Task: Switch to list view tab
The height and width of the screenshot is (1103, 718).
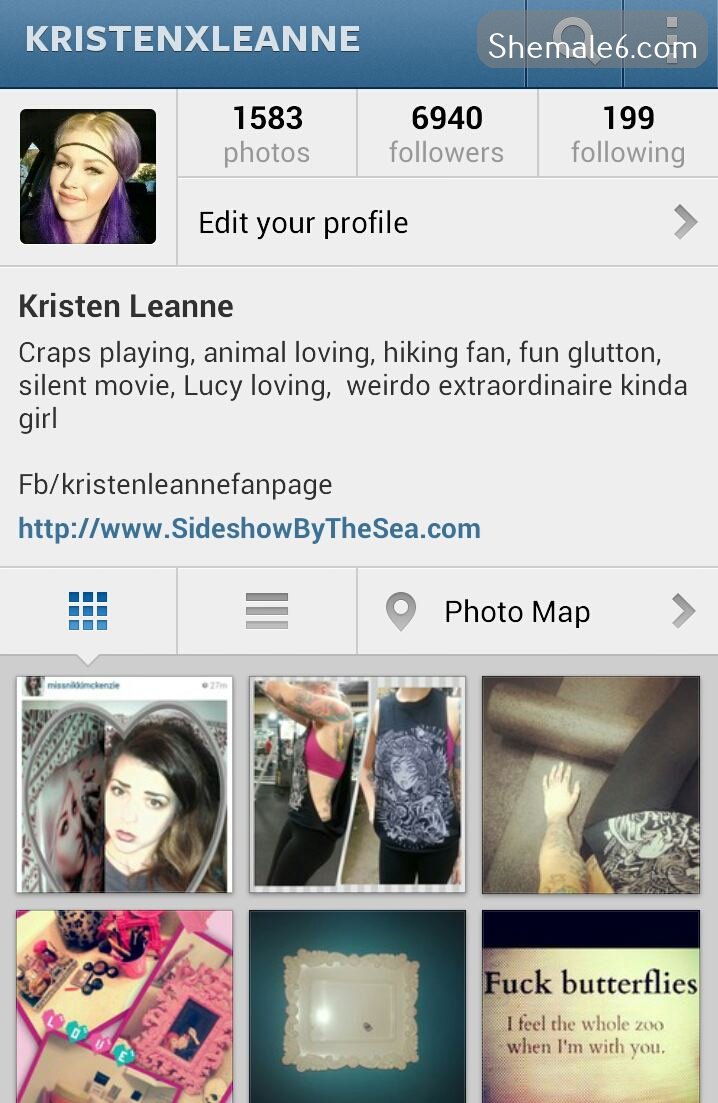Action: [267, 611]
